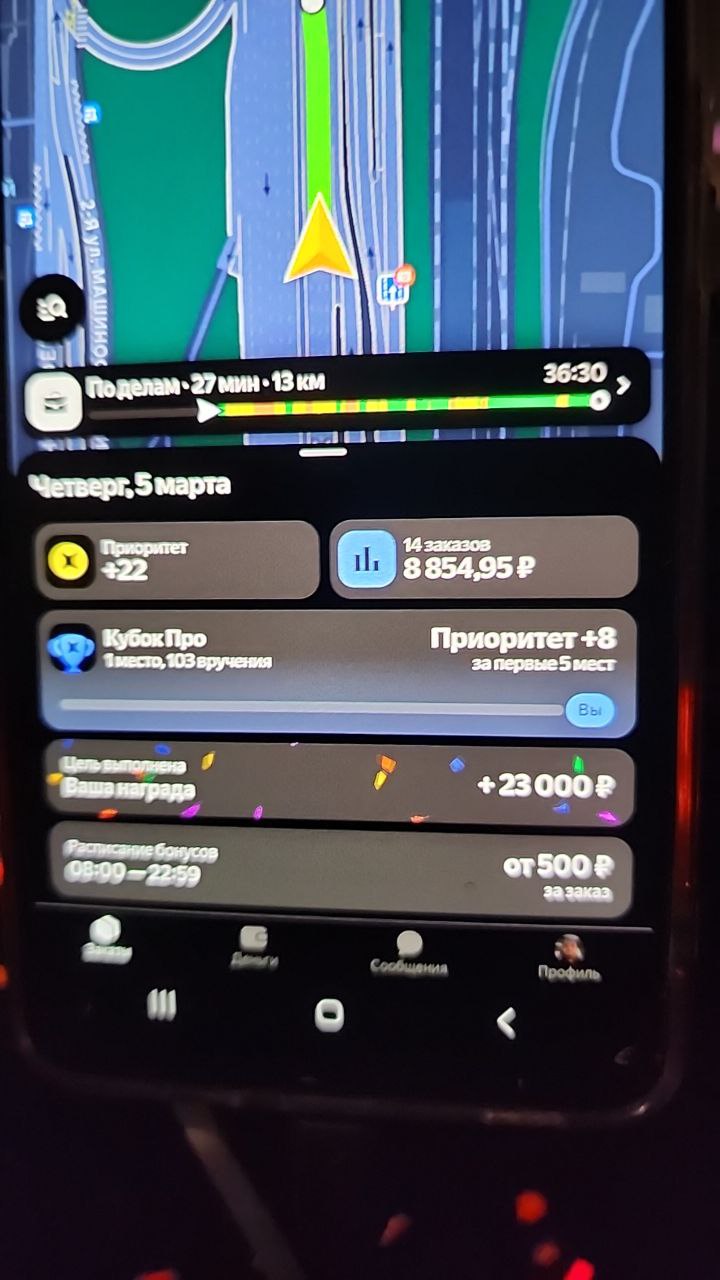720x1280 pixels.
Task: Open the Приоритет +22 card
Action: (x=176, y=559)
